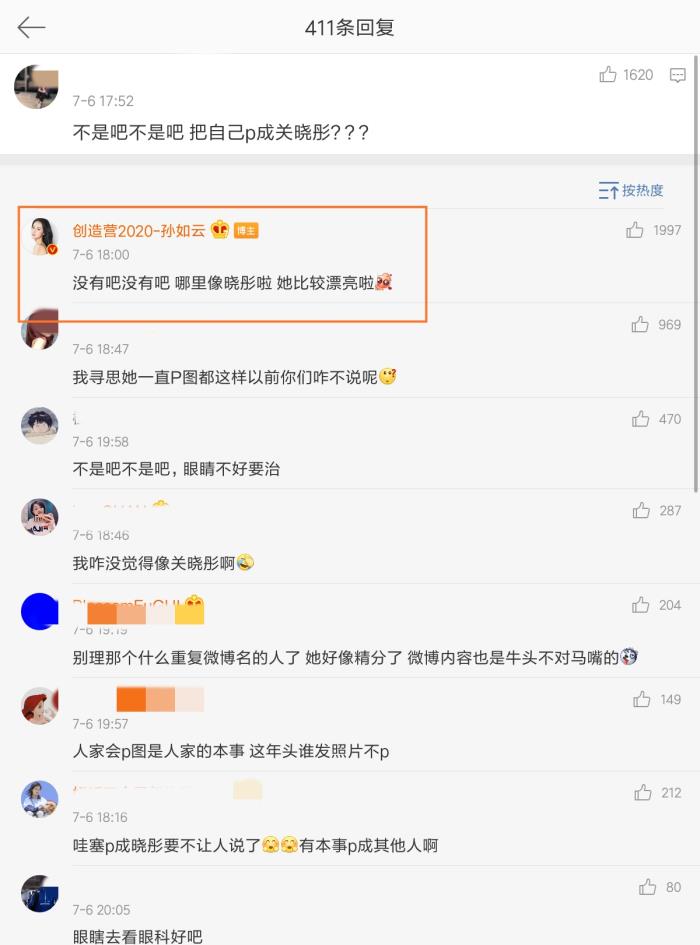The height and width of the screenshot is (945, 700).
Task: Open profile of 创造营2020-孙如云
Action: [138, 230]
